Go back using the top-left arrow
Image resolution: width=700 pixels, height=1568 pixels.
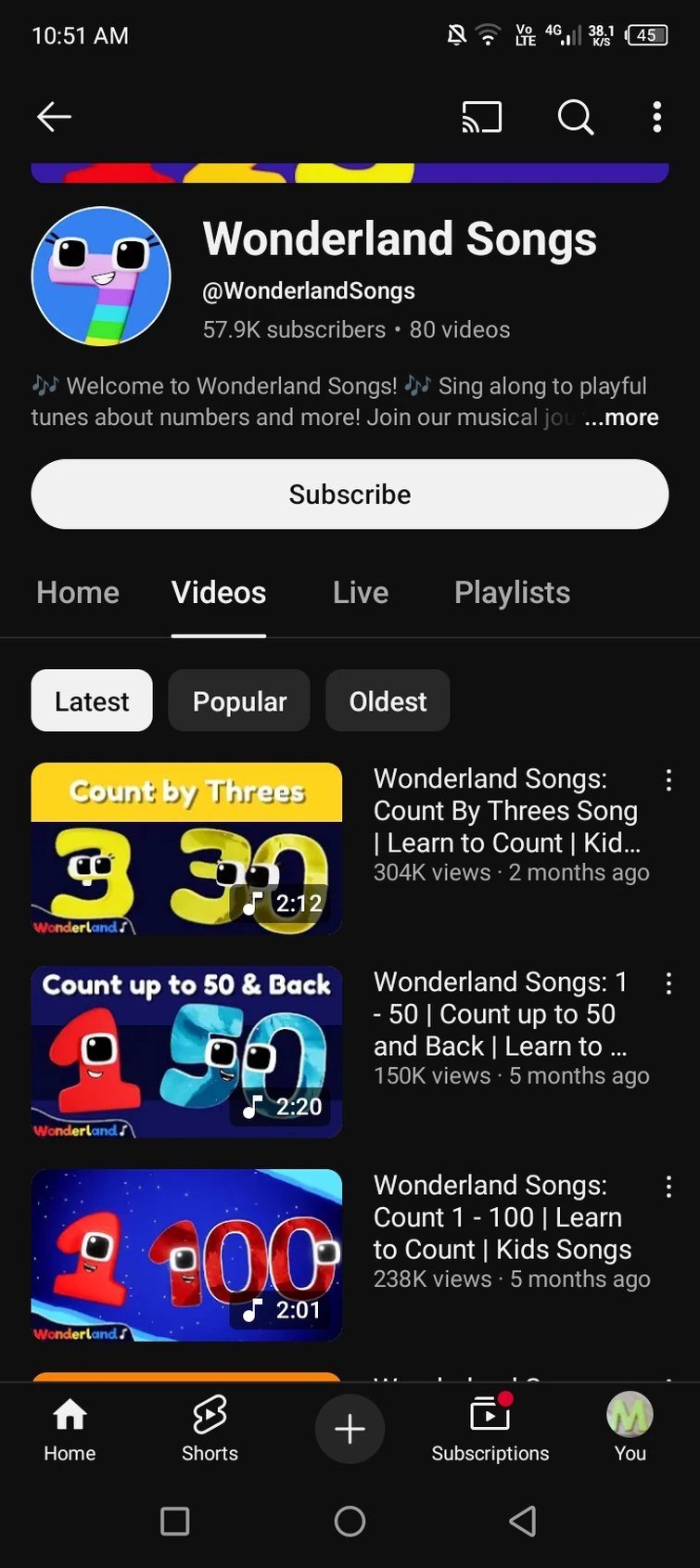coord(54,117)
